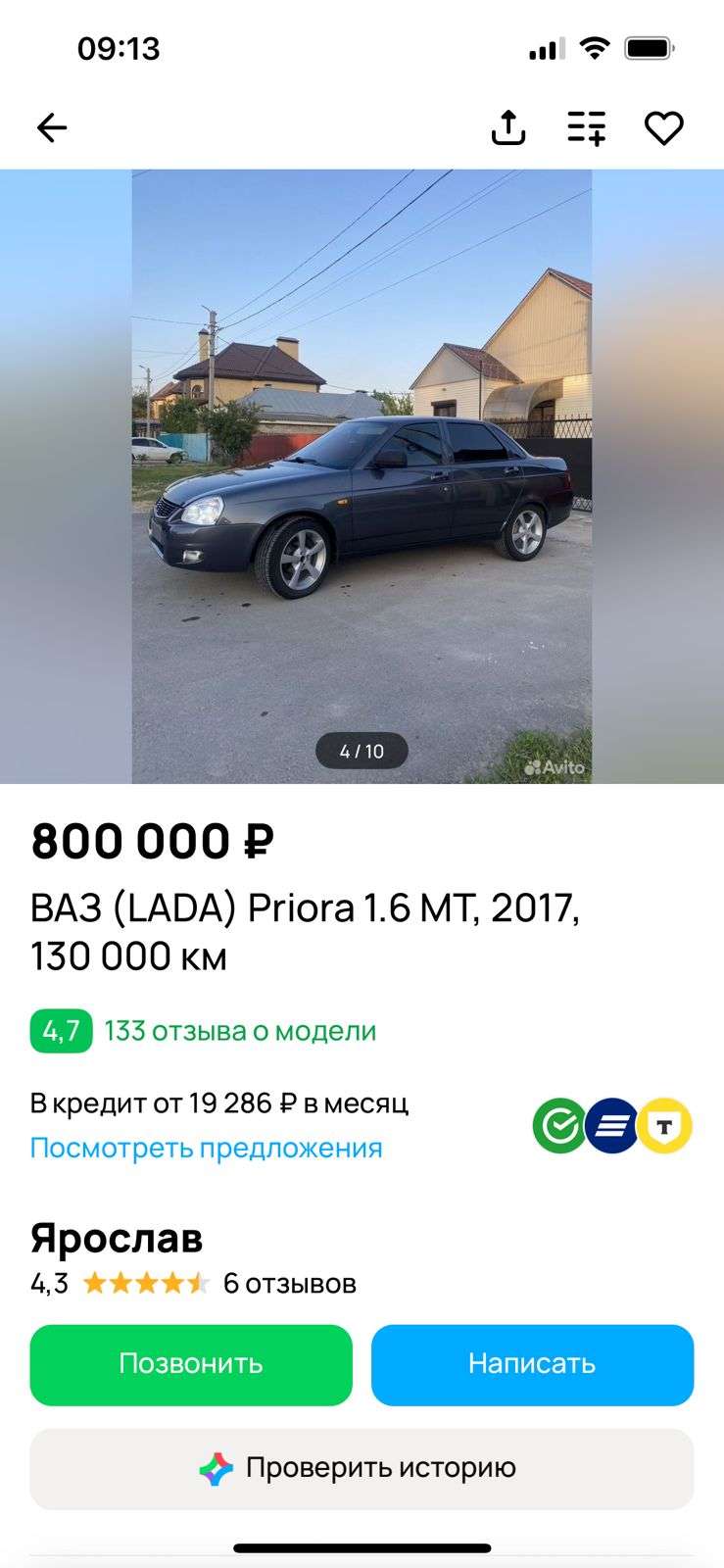Share this Lada Priora listing
724x1568 pixels.
pyautogui.click(x=508, y=127)
